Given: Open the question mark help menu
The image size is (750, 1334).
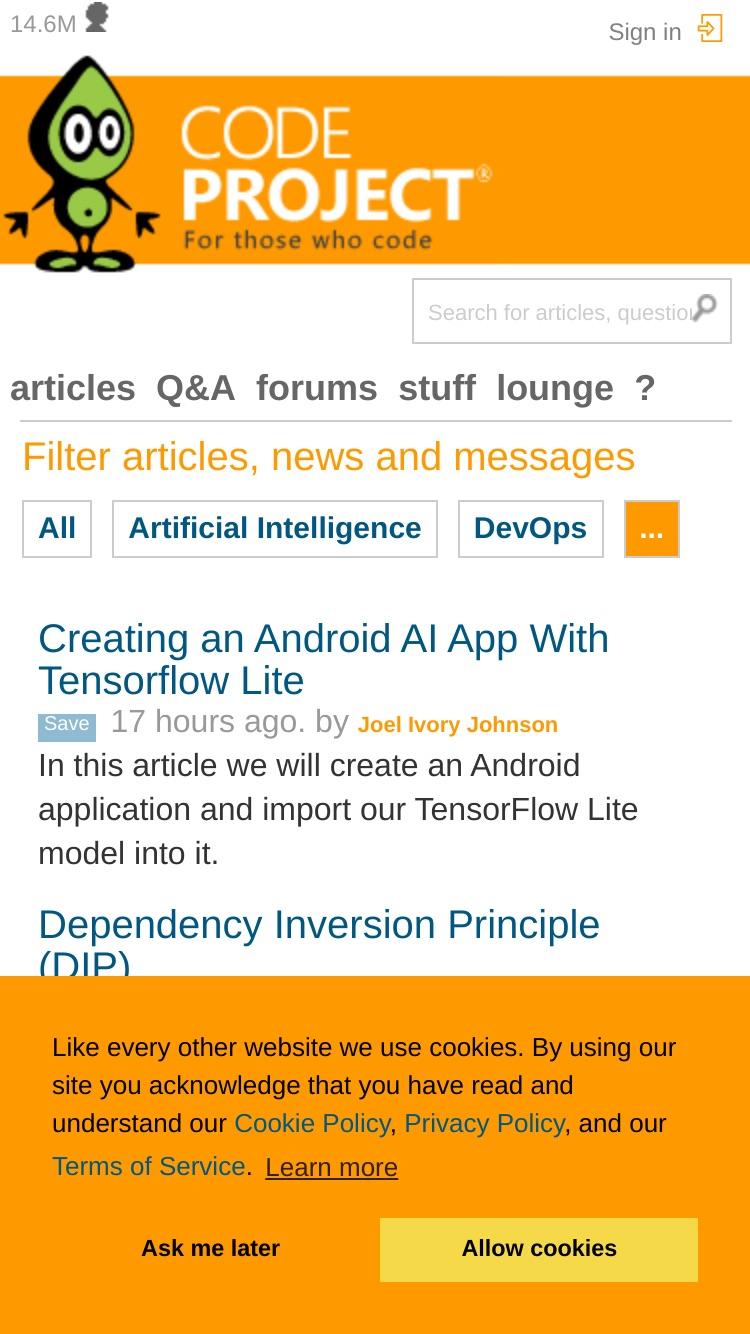Looking at the screenshot, I should [645, 387].
